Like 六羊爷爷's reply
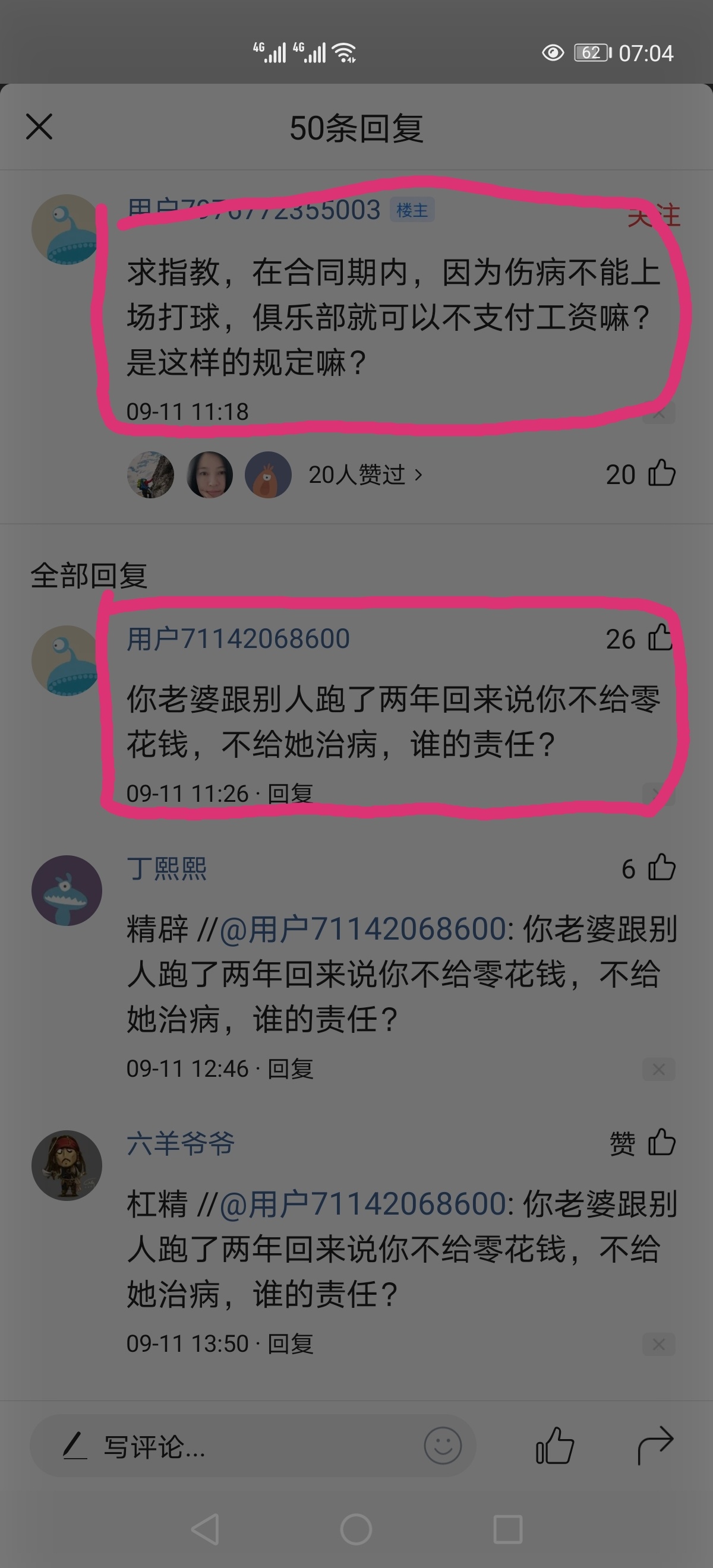Viewport: 713px width, 1568px height. pyautogui.click(x=662, y=1142)
